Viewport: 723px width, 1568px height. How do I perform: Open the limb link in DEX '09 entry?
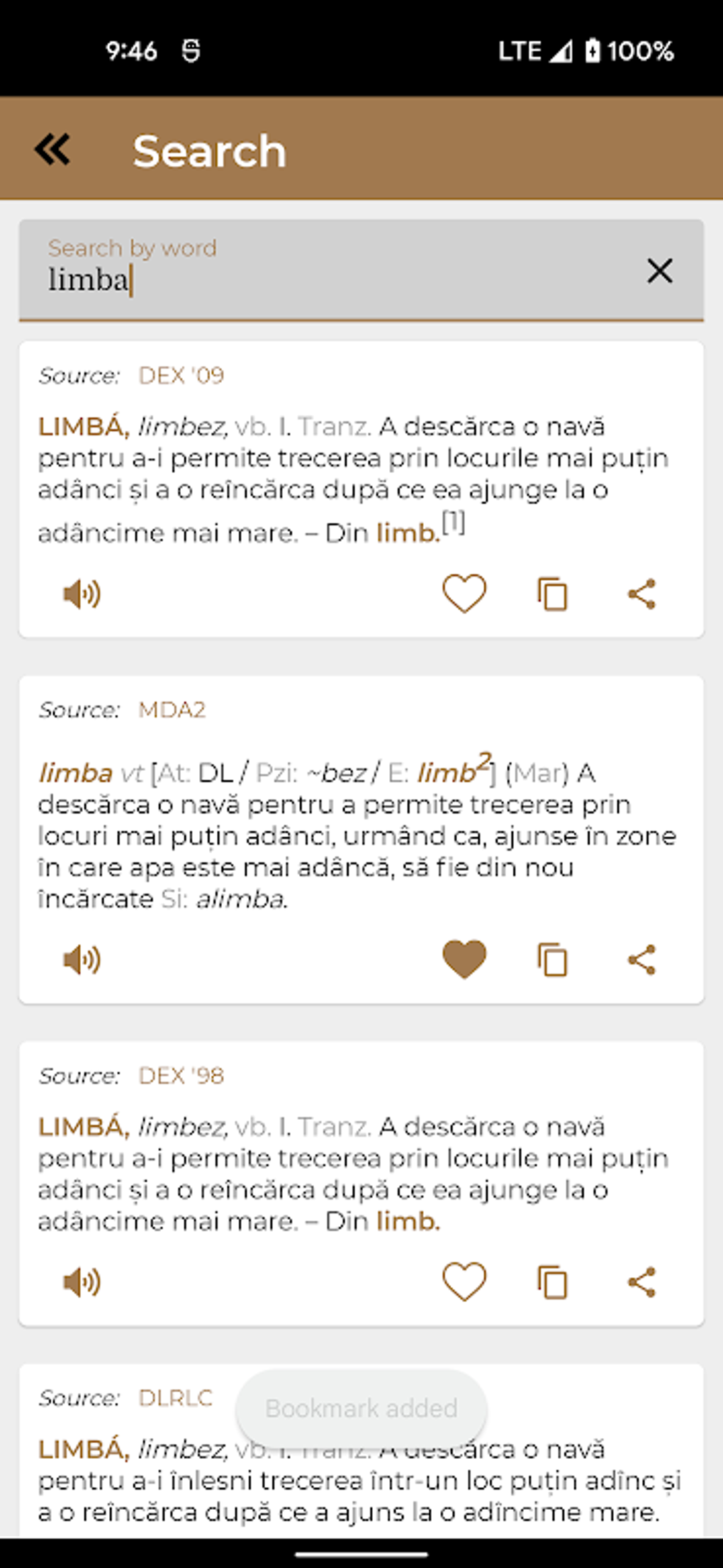tap(408, 532)
